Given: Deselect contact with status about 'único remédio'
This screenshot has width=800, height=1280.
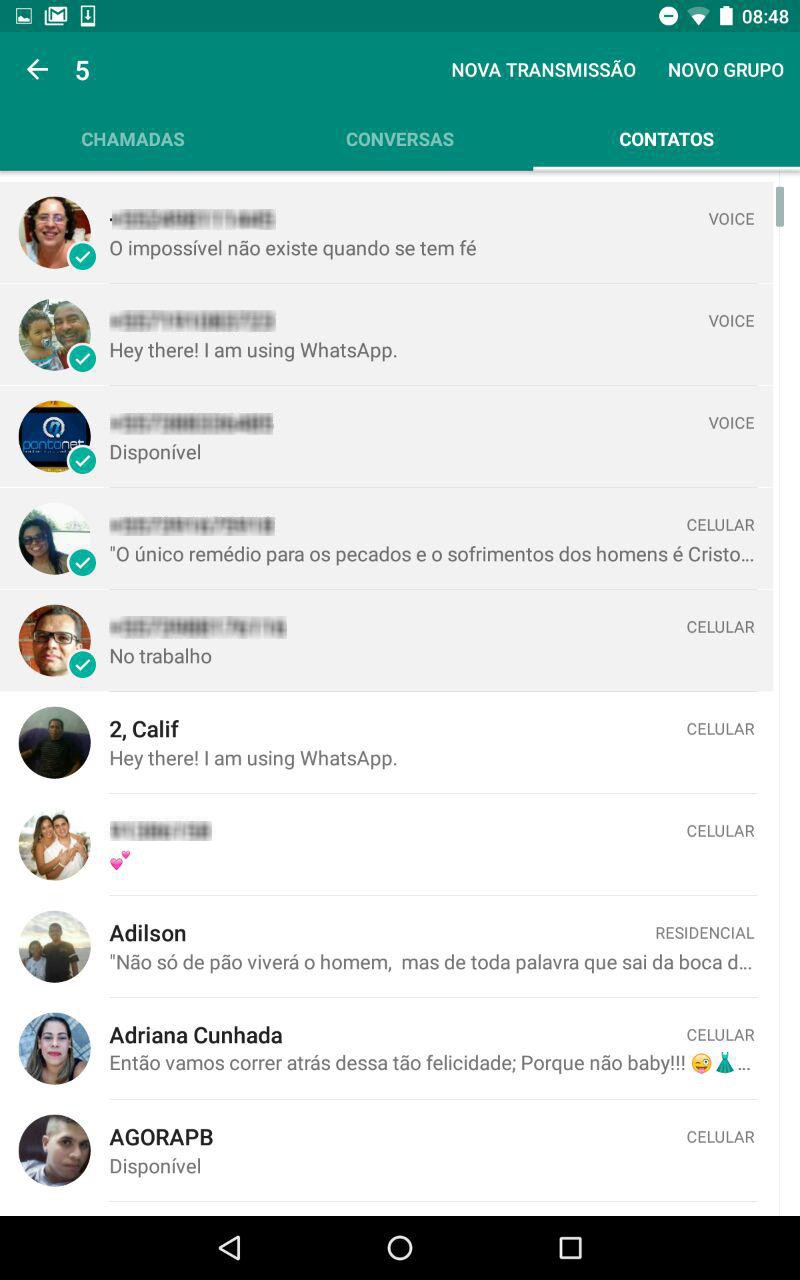Looking at the screenshot, I should pos(386,539).
